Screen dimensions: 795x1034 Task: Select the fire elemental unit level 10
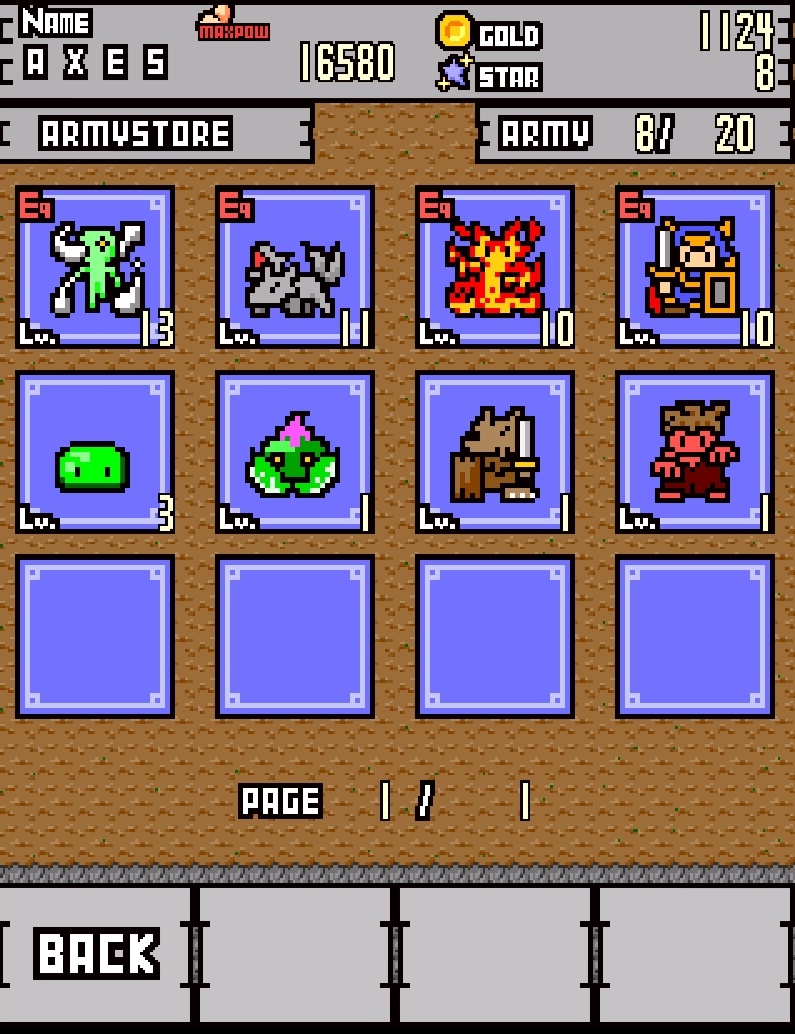(495, 267)
